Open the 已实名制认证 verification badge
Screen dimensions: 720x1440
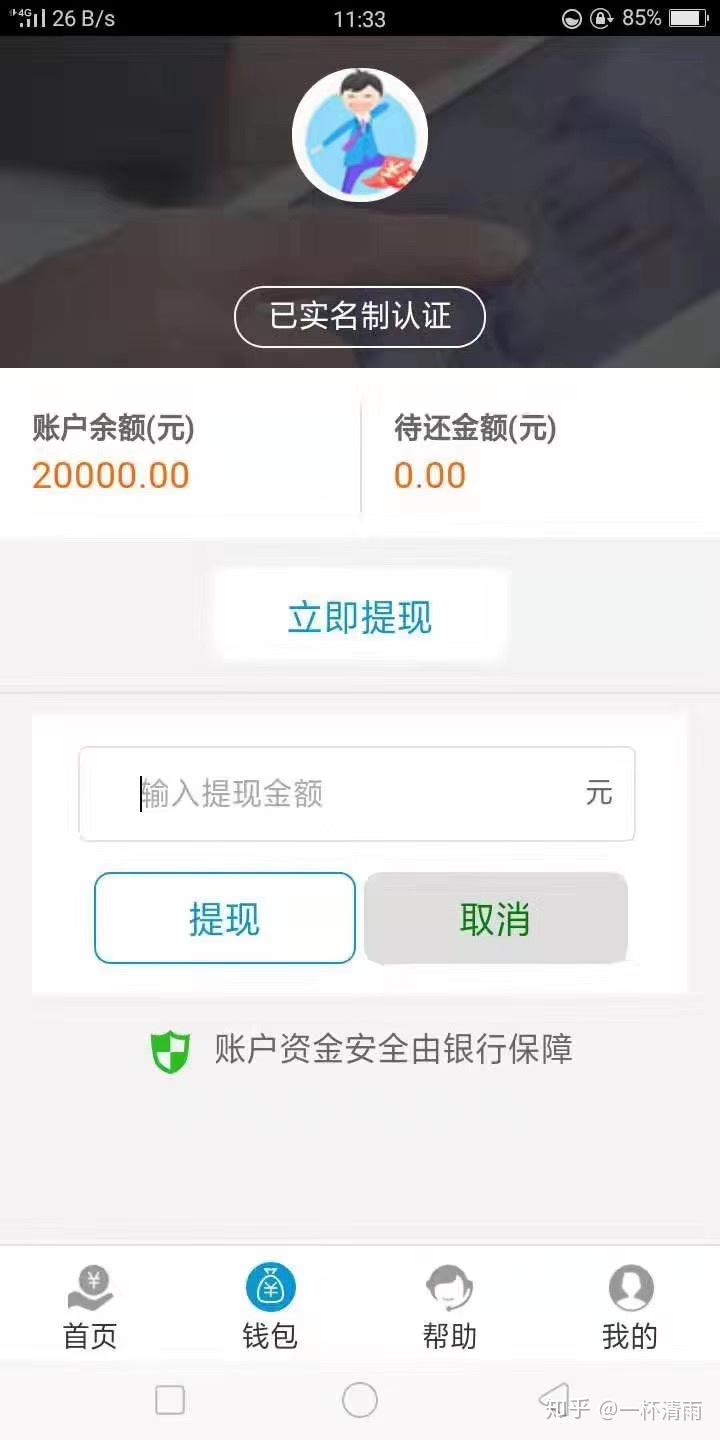pos(360,317)
